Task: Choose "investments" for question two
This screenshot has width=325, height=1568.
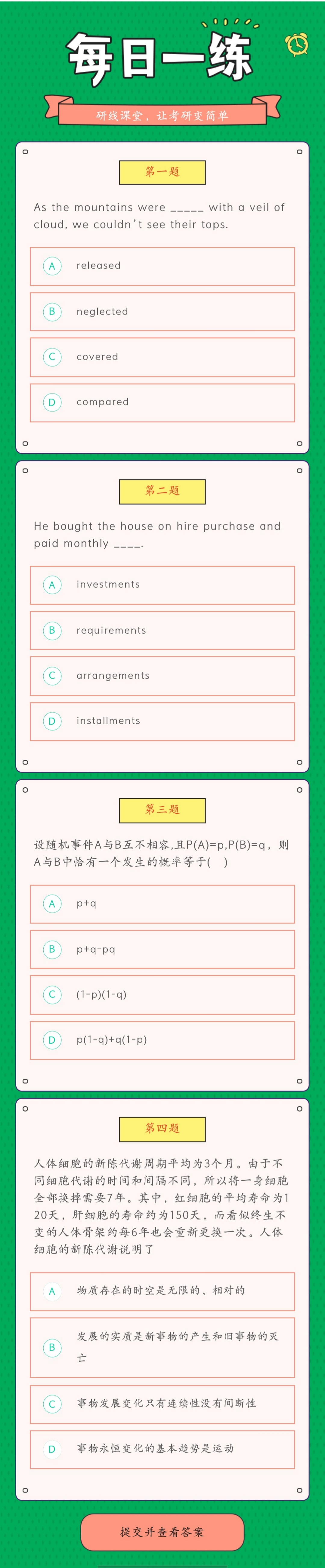Action: (162, 585)
